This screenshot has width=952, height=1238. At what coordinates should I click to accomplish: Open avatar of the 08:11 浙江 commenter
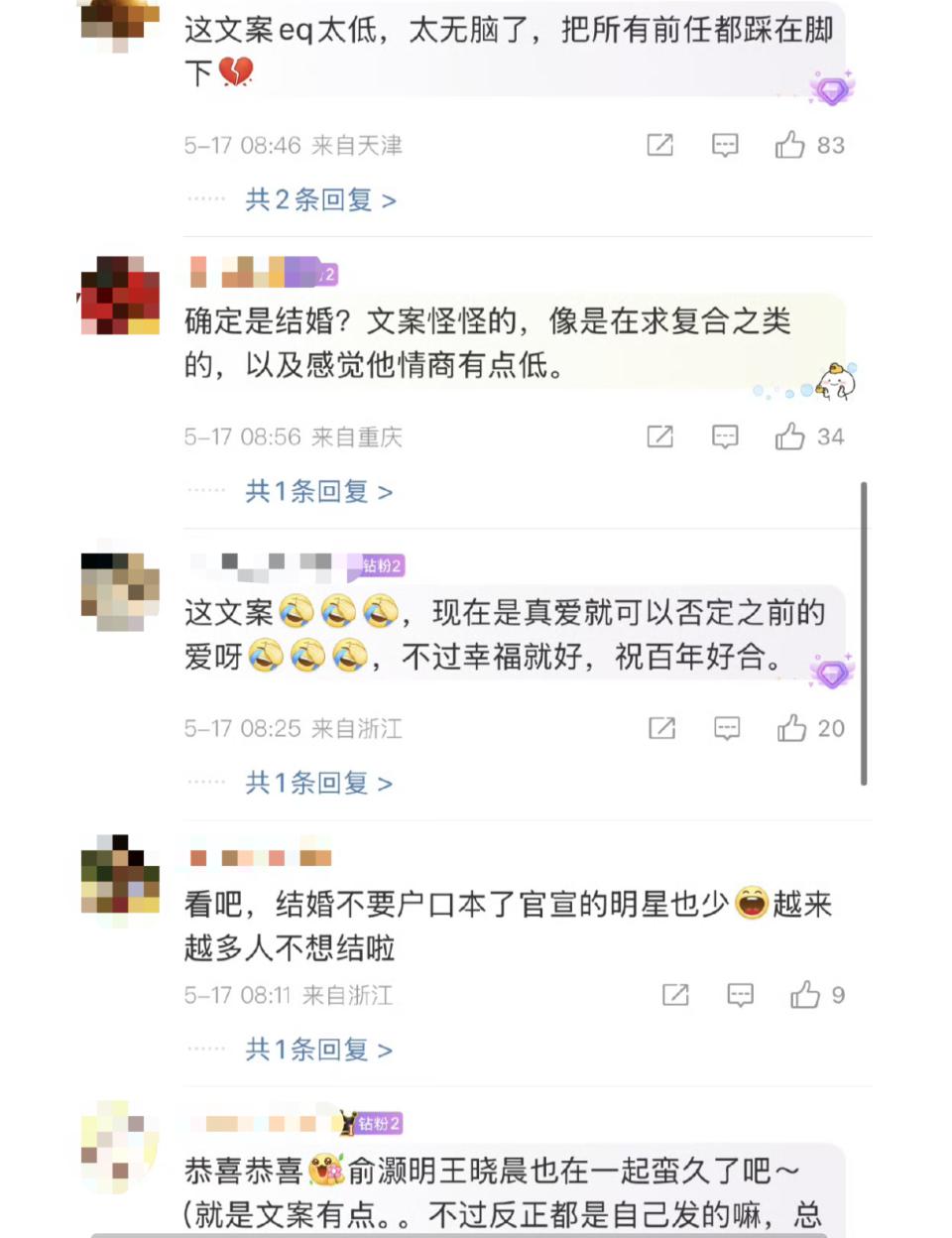click(x=120, y=874)
